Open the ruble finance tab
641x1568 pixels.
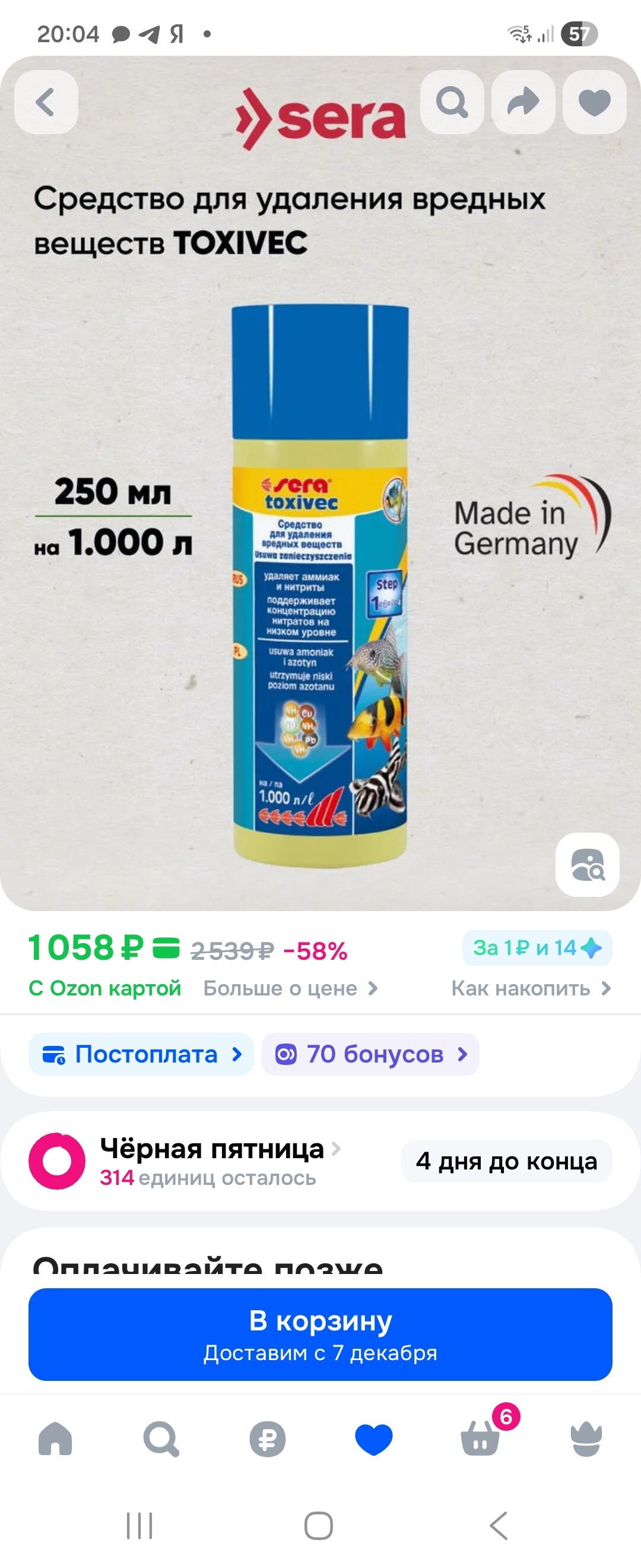pos(268,1440)
